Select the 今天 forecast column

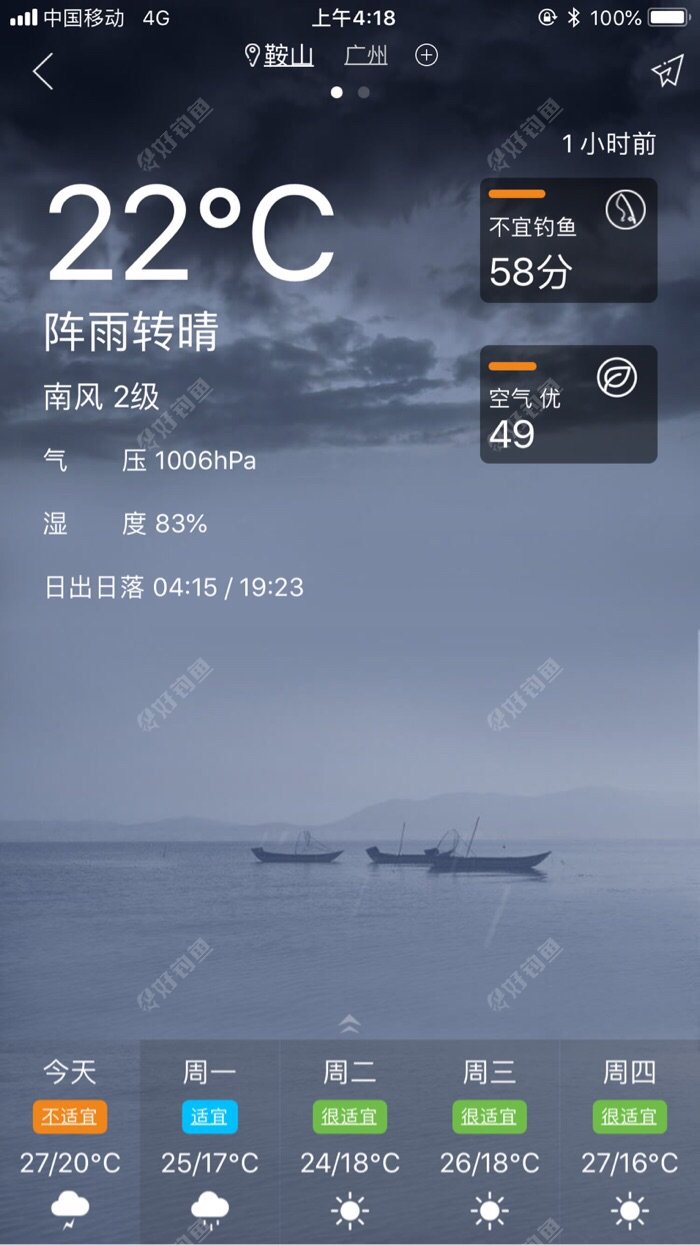[70, 1142]
